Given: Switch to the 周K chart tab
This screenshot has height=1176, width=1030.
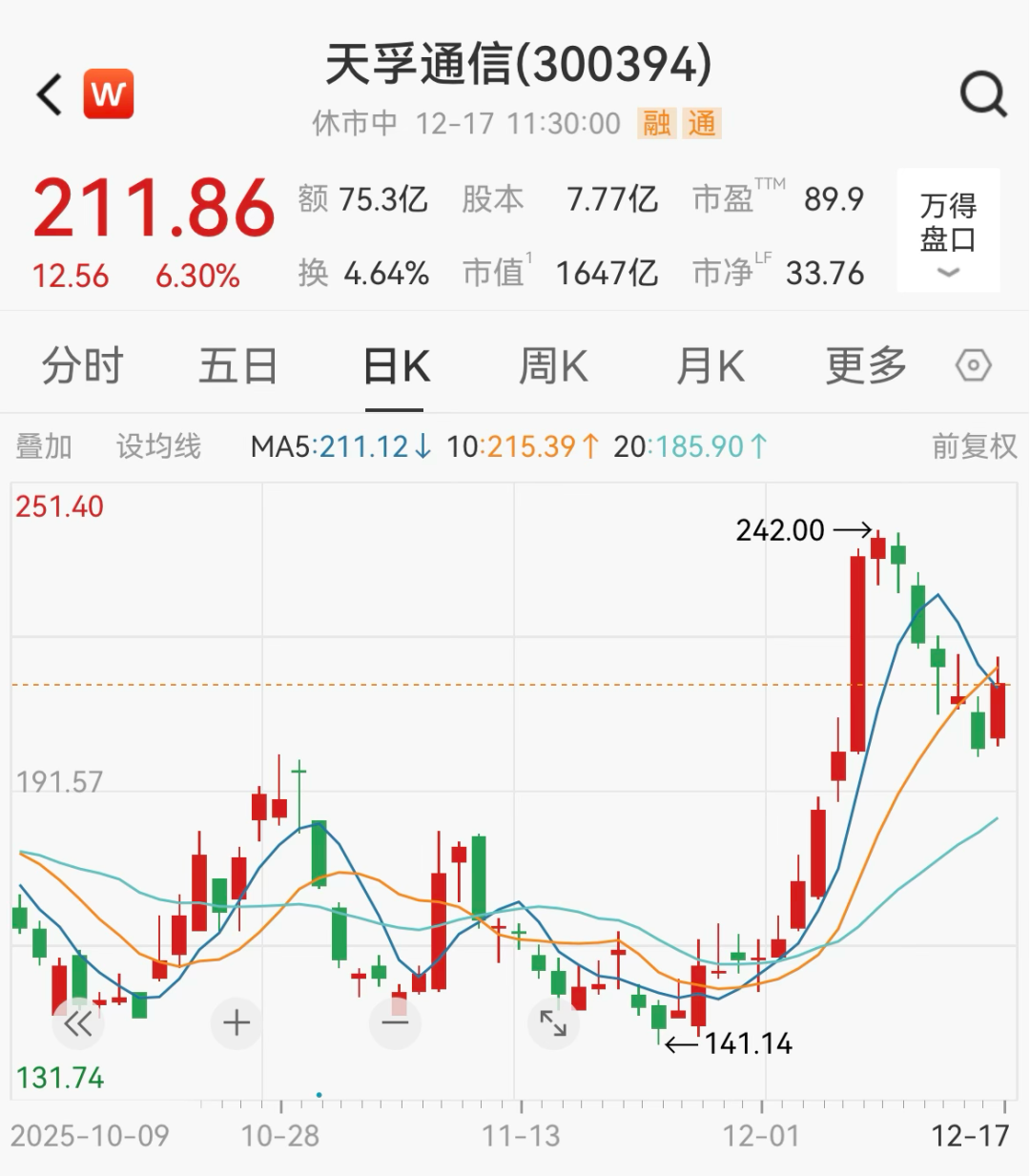Looking at the screenshot, I should [x=553, y=366].
